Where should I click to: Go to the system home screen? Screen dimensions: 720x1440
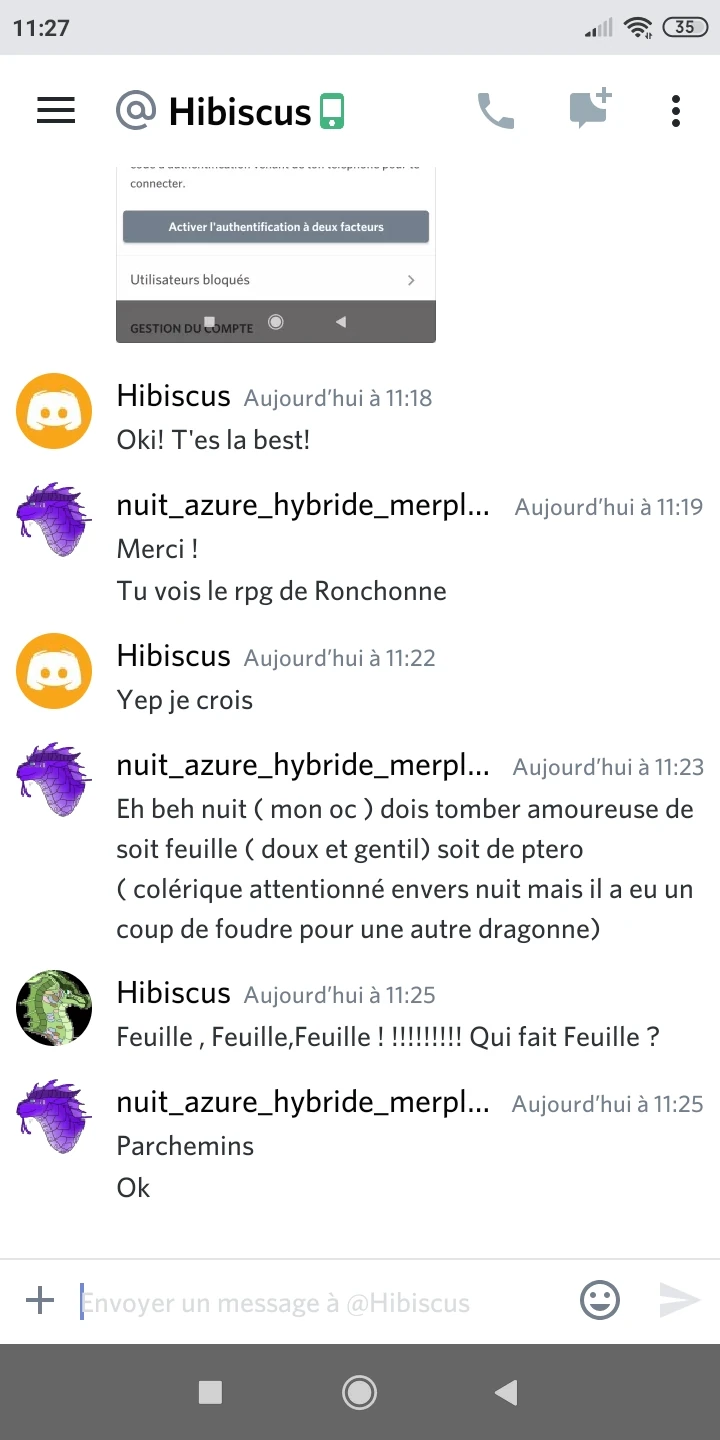[359, 1392]
